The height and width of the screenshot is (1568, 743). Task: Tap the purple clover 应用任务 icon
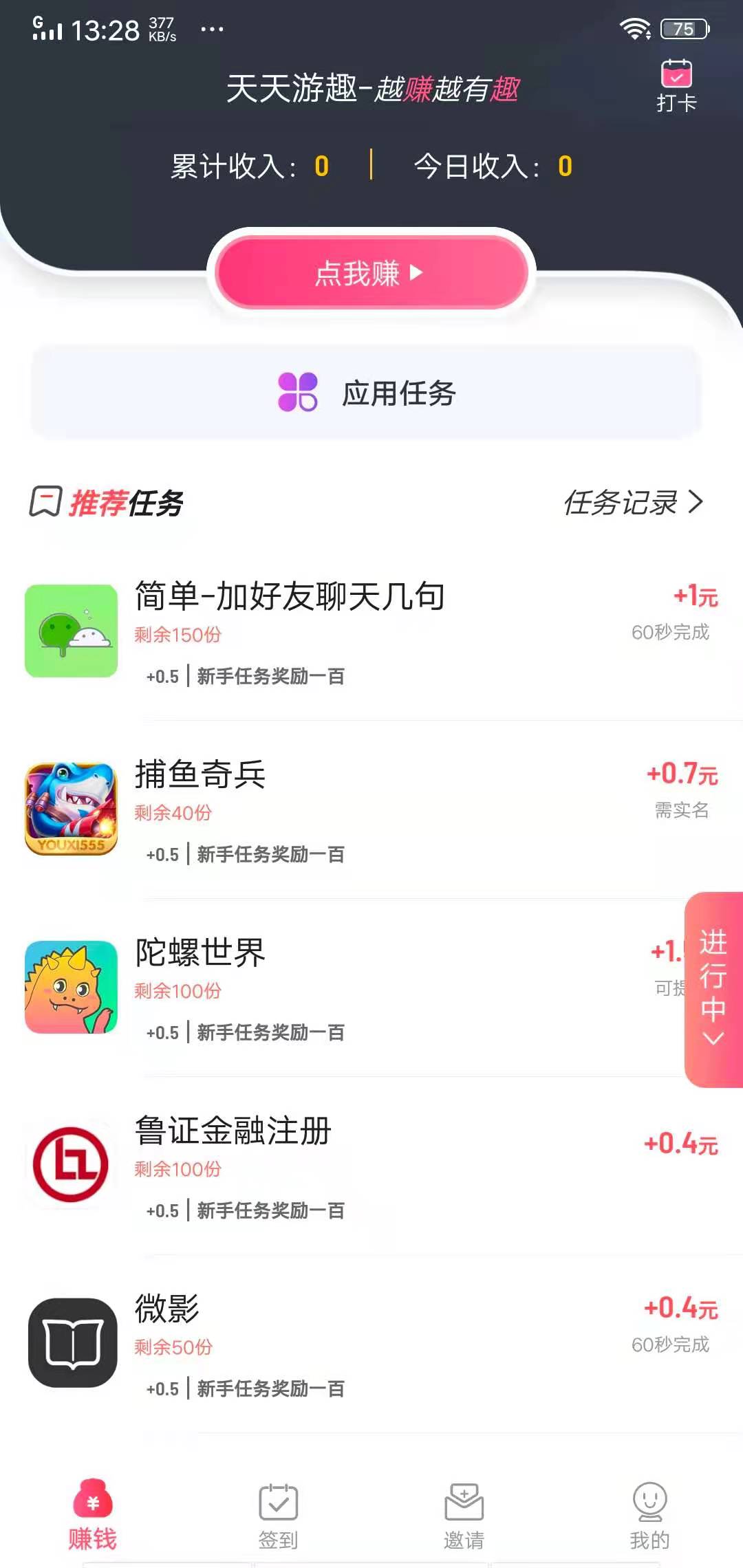pos(299,392)
